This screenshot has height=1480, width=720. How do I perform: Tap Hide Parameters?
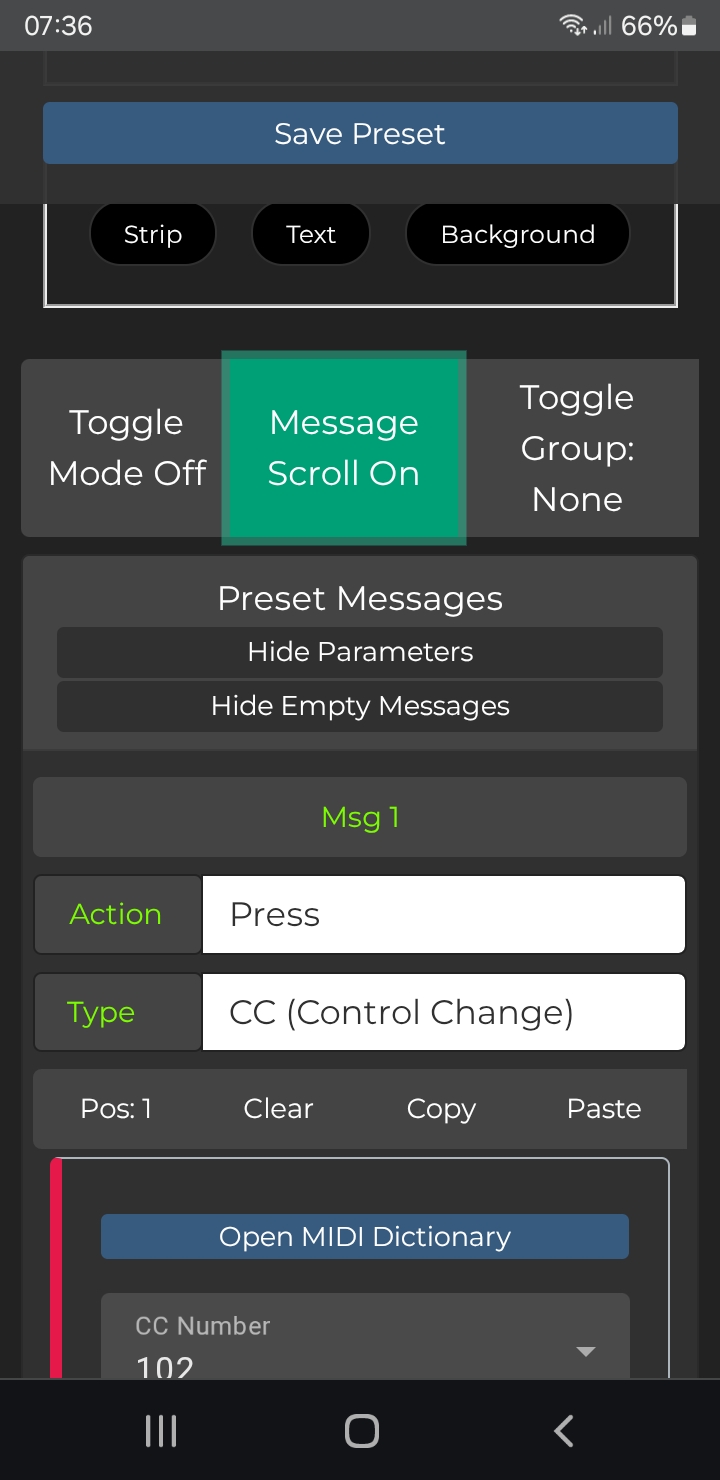[x=360, y=652]
